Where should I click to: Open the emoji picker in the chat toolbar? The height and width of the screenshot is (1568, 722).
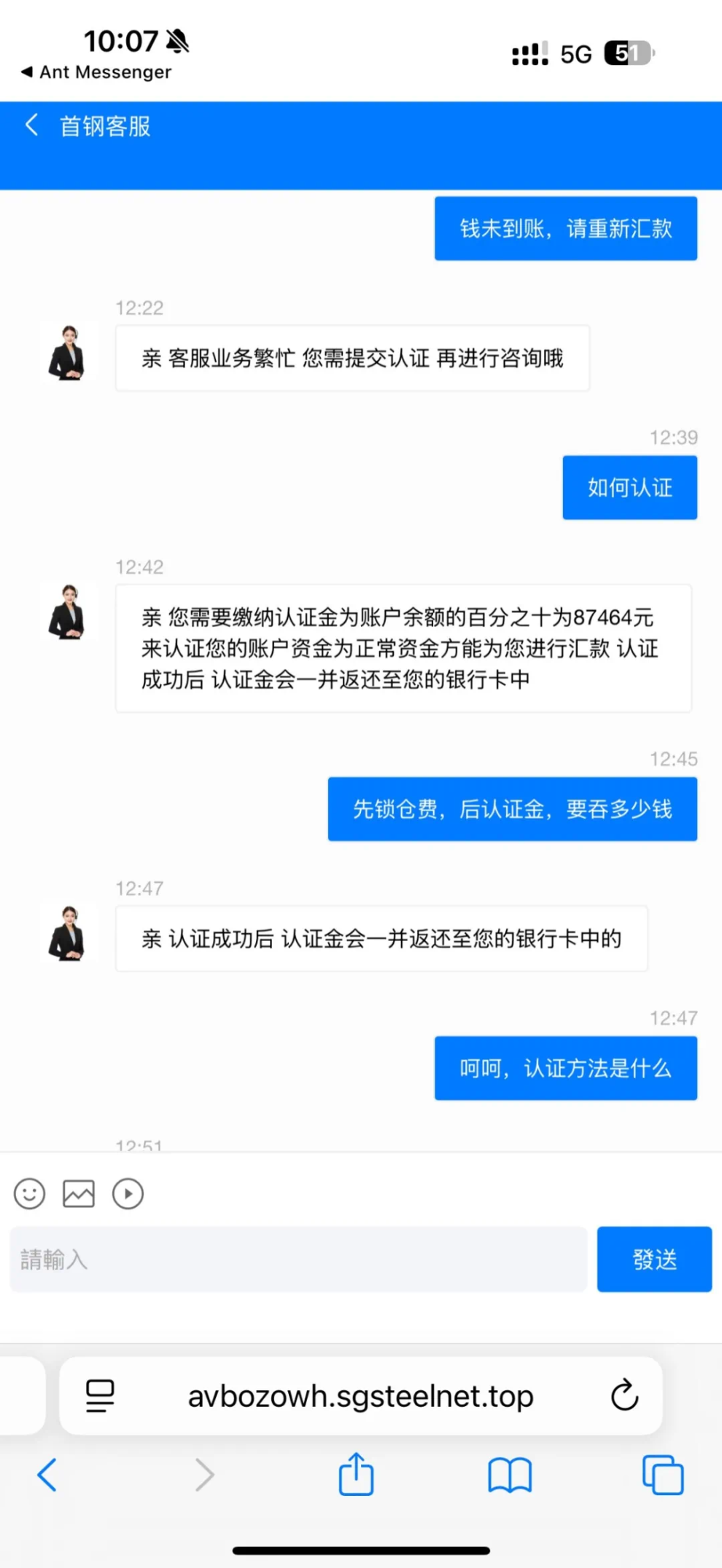pos(29,1193)
